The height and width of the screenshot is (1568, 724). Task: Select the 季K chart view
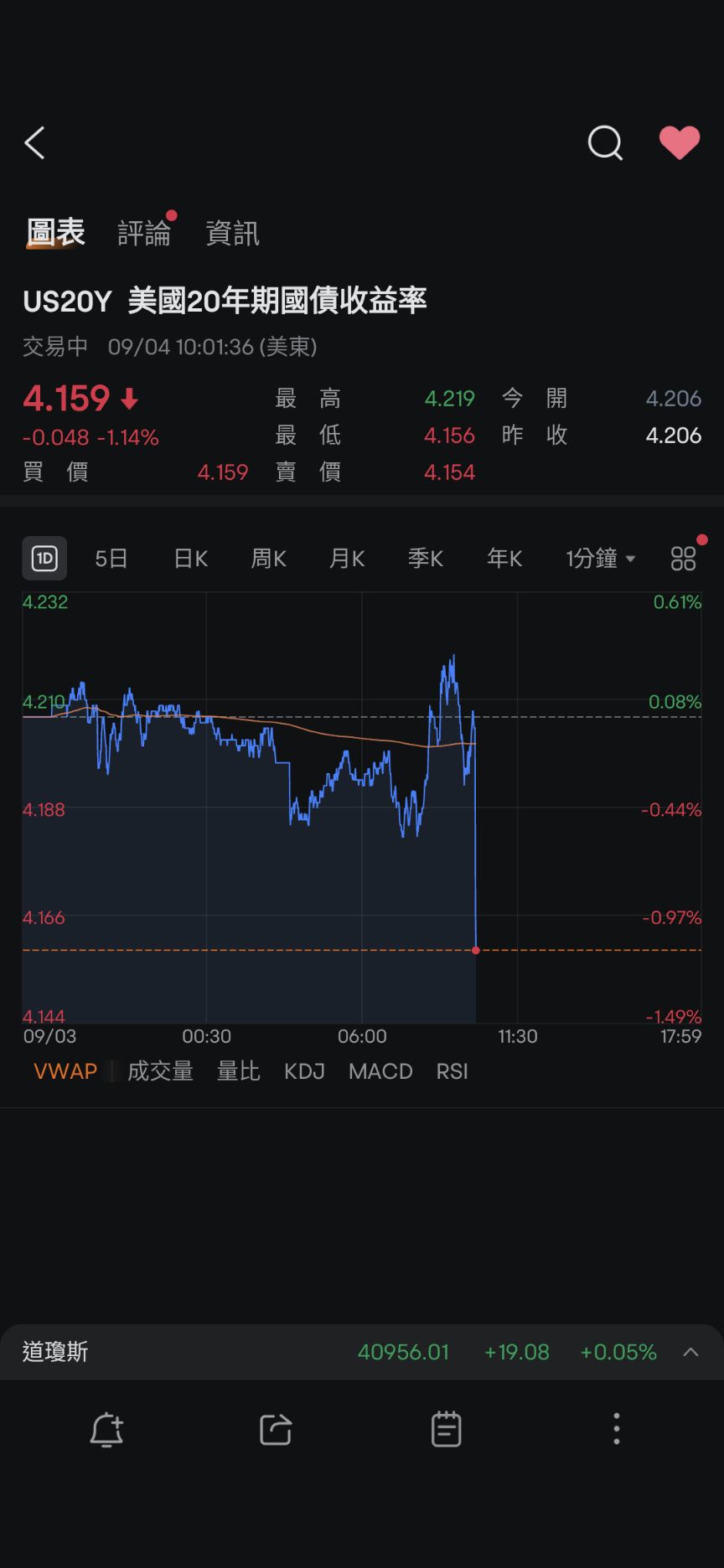tap(426, 559)
